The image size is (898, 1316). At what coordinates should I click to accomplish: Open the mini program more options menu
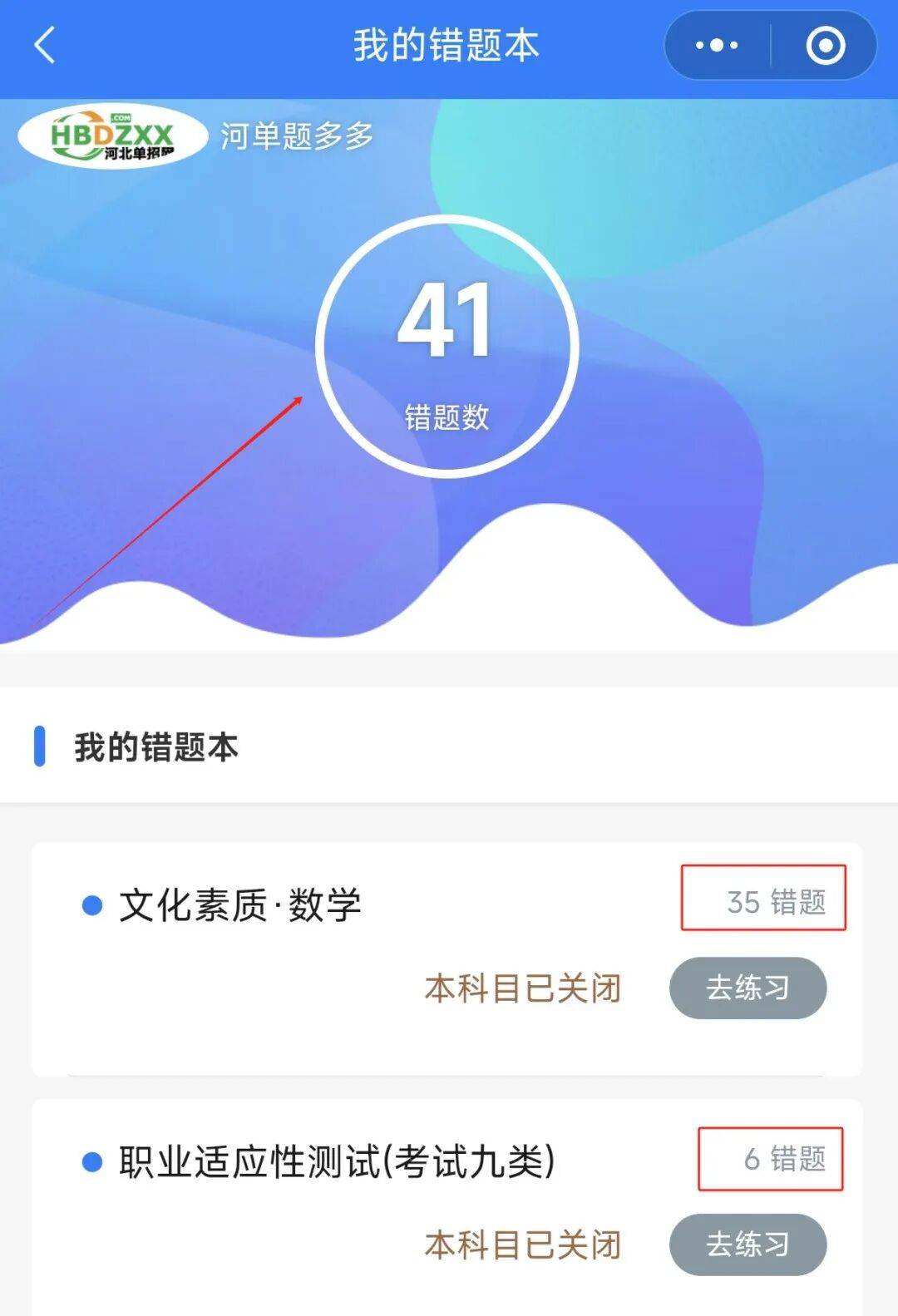point(717,46)
